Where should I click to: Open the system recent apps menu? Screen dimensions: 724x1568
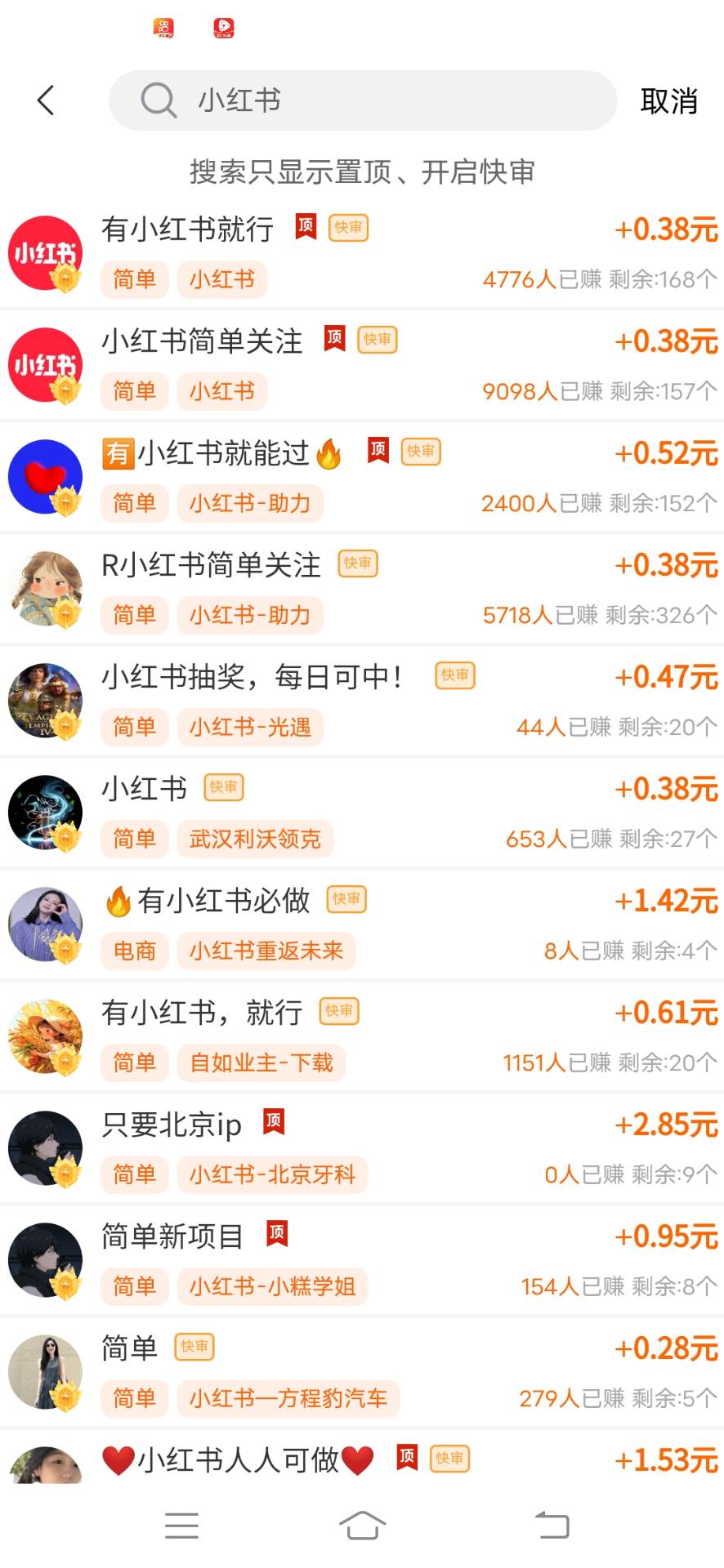[181, 1525]
